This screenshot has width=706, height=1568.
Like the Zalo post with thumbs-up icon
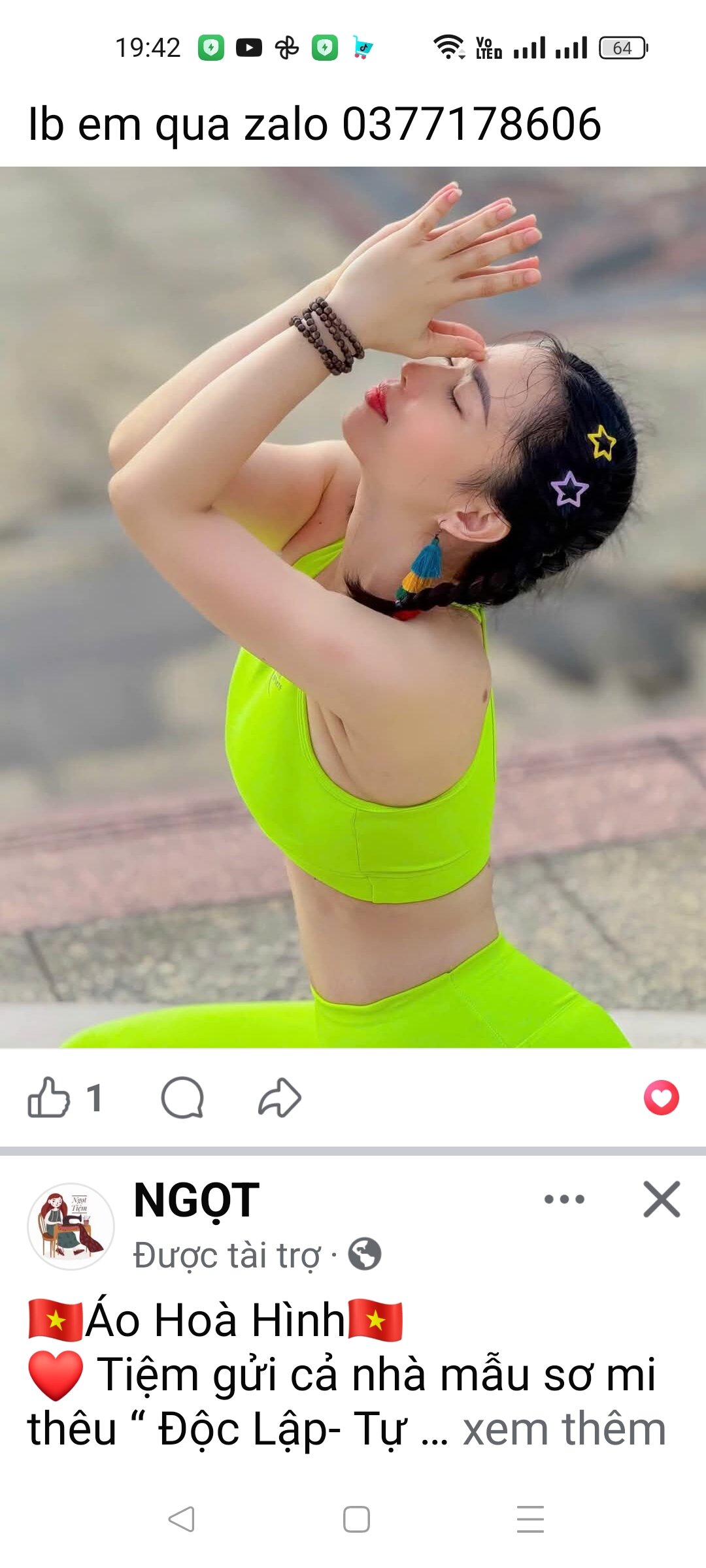(x=49, y=1098)
